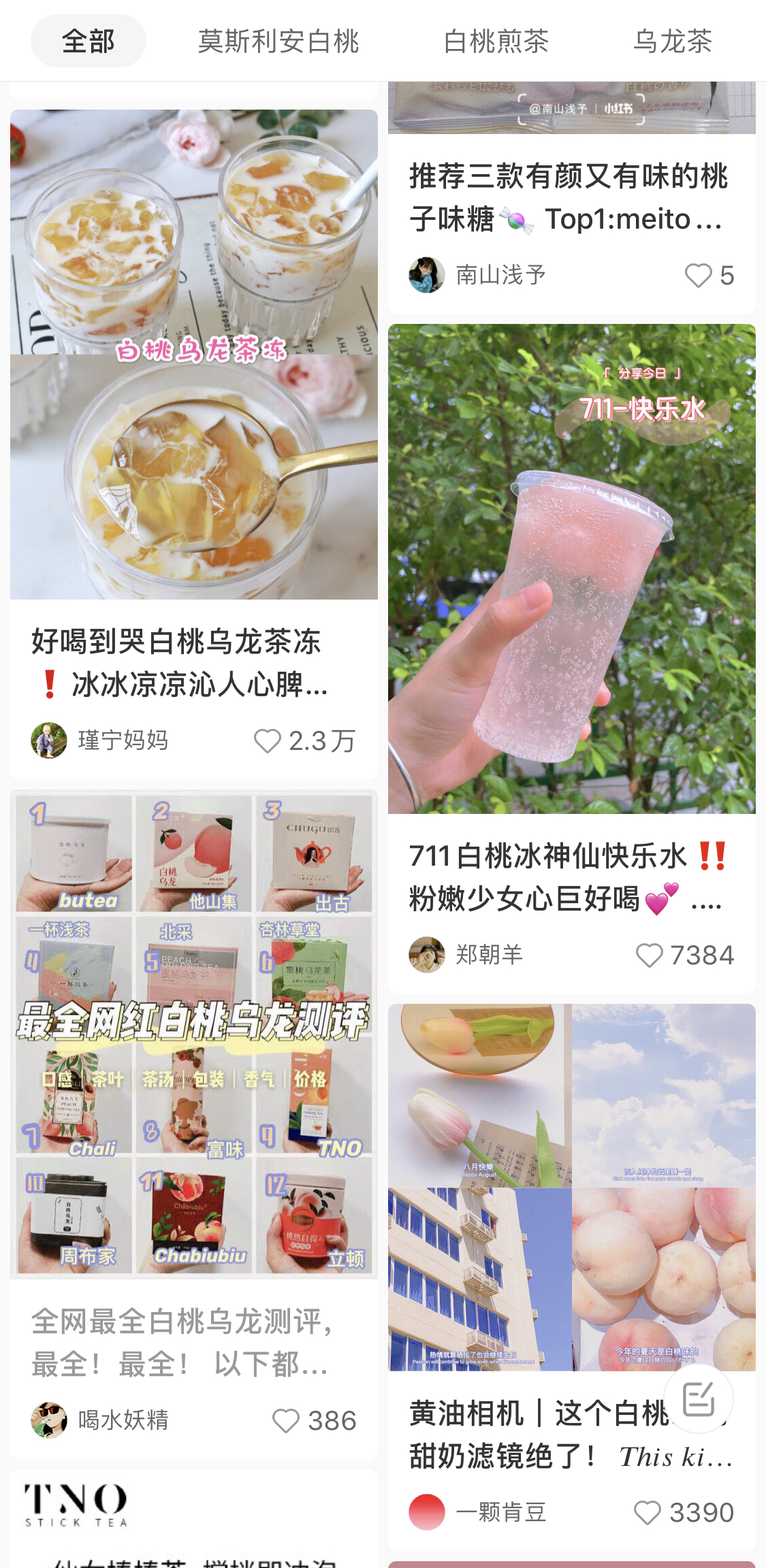Like the peach candy post by 南山浅予

click(698, 276)
